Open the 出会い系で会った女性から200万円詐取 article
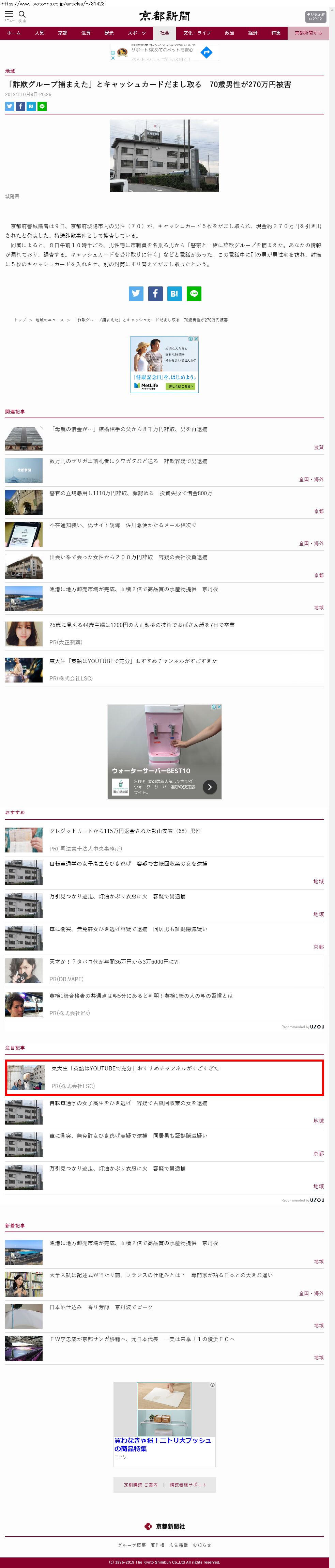 click(128, 557)
